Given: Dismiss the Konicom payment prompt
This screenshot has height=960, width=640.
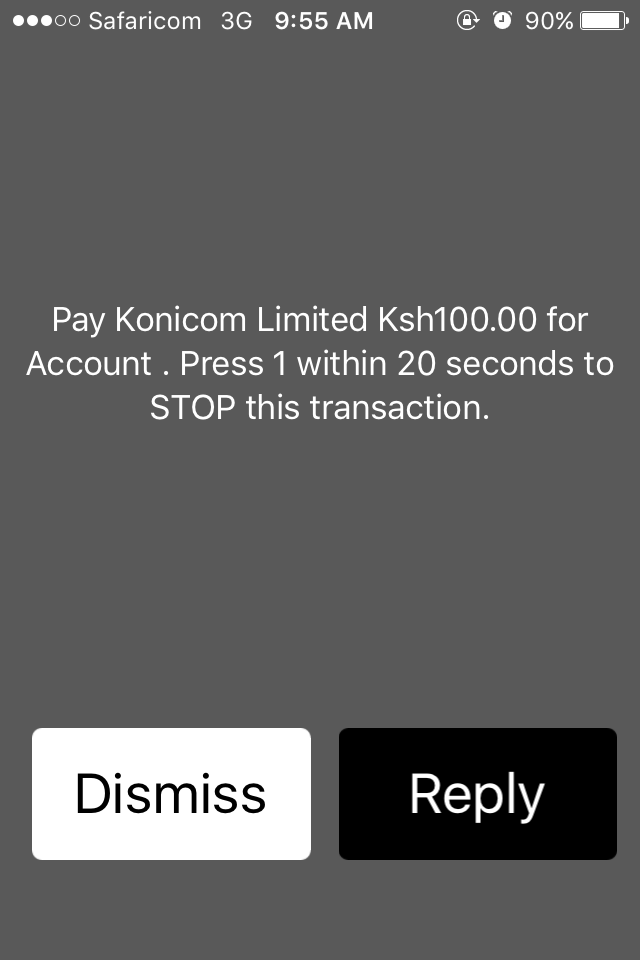Looking at the screenshot, I should pos(171,794).
